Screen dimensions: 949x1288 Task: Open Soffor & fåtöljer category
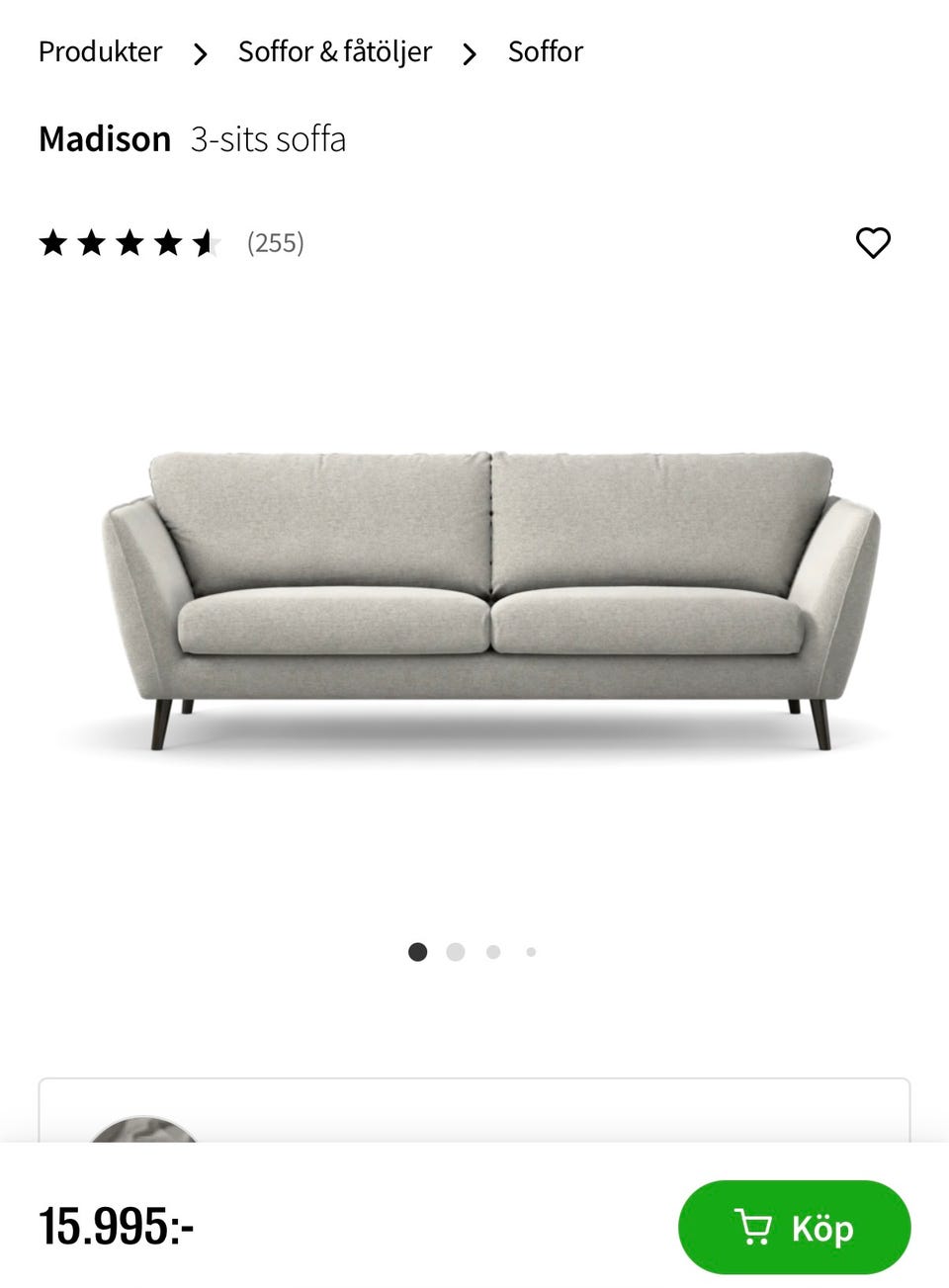point(334,51)
